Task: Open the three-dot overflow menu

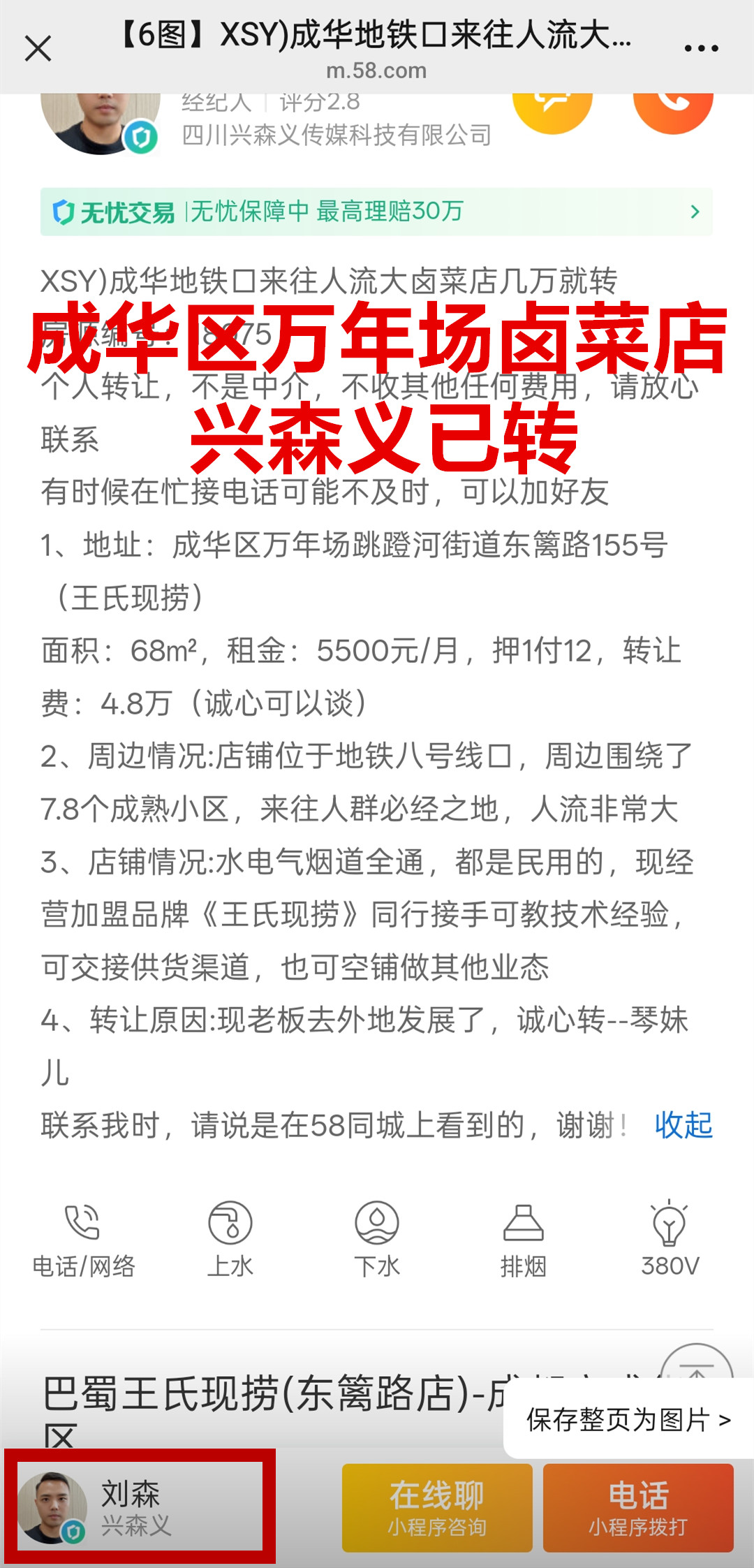Action: point(701,48)
